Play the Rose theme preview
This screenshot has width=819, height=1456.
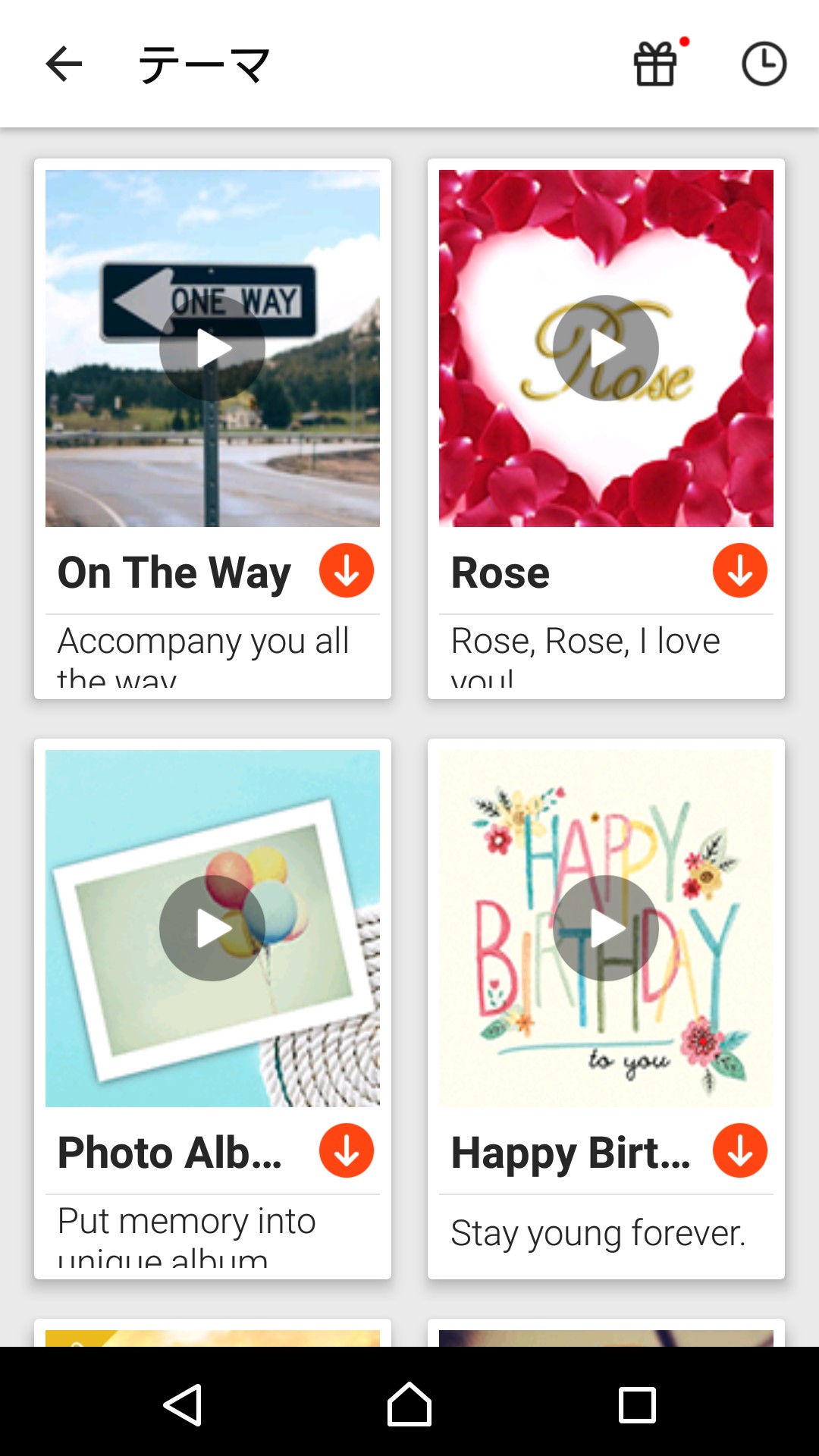tap(606, 349)
